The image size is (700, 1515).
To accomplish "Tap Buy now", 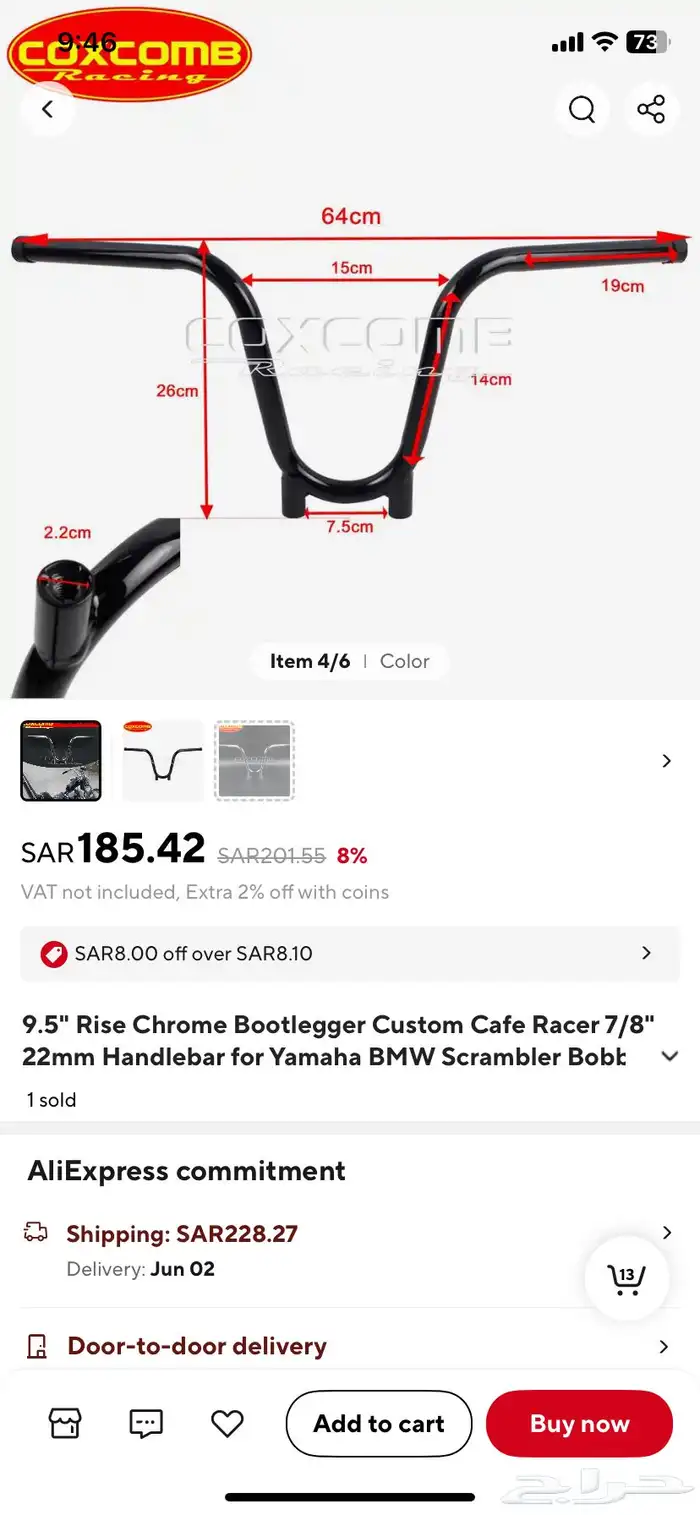I will pos(579,1423).
